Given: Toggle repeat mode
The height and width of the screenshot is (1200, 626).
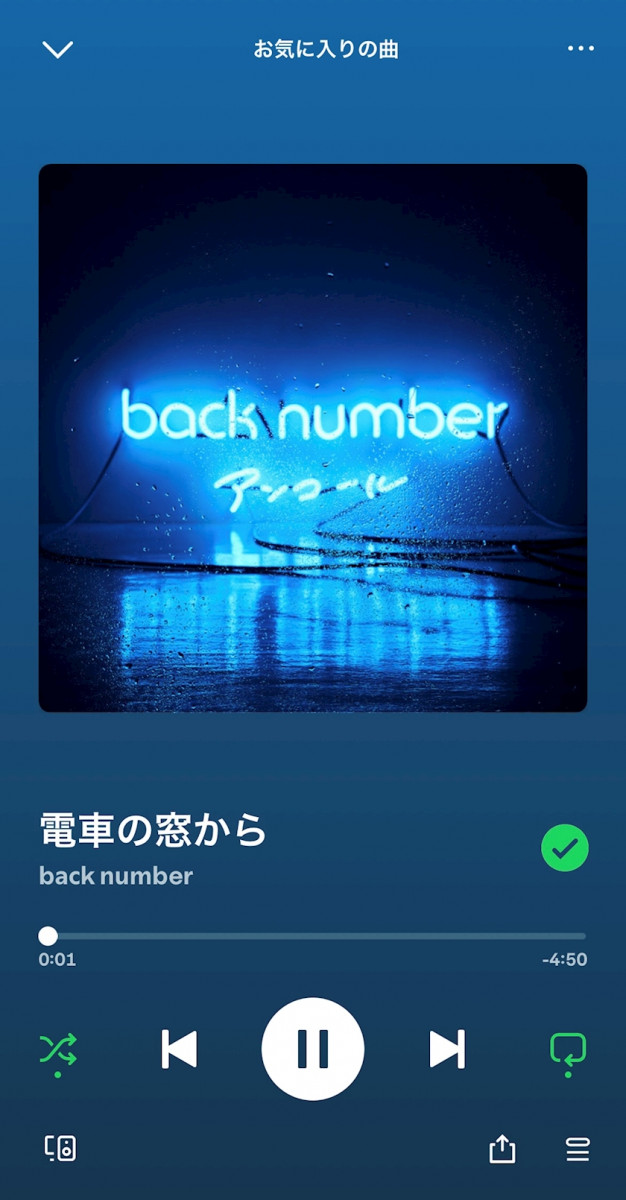Looking at the screenshot, I should [x=567, y=1049].
